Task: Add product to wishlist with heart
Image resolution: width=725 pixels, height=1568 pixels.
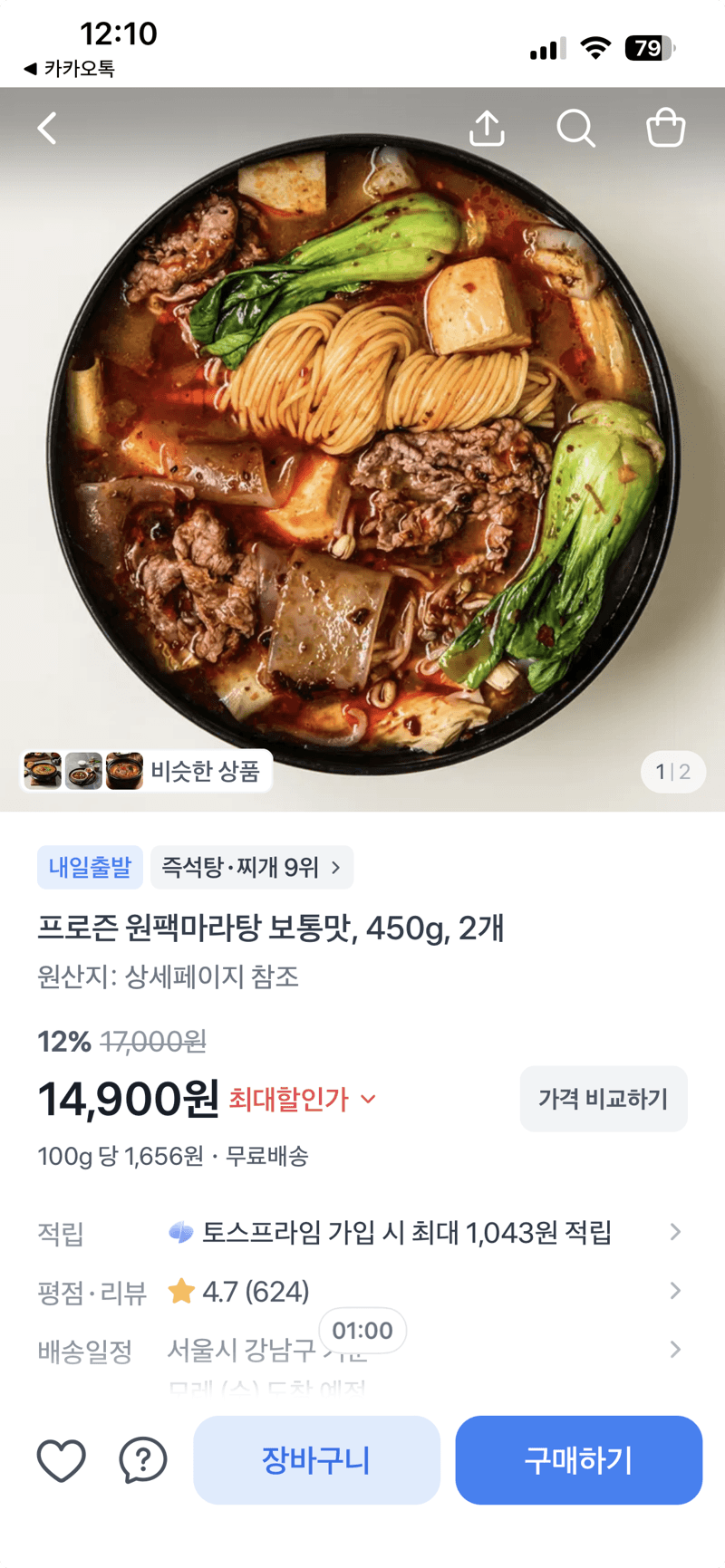Action: 62,1459
